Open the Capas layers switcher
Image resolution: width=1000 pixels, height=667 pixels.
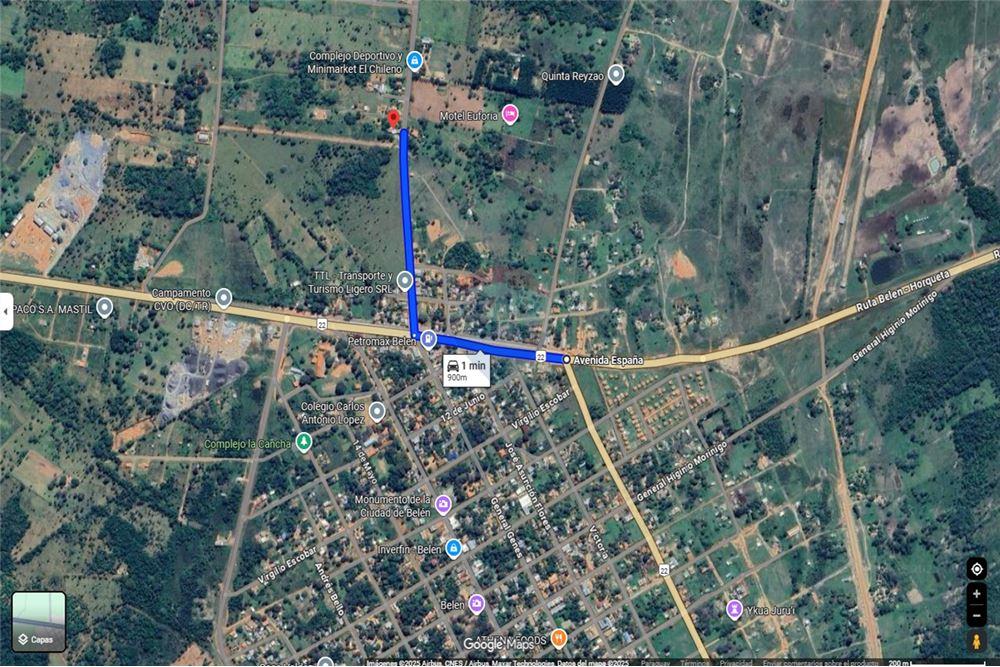39,622
